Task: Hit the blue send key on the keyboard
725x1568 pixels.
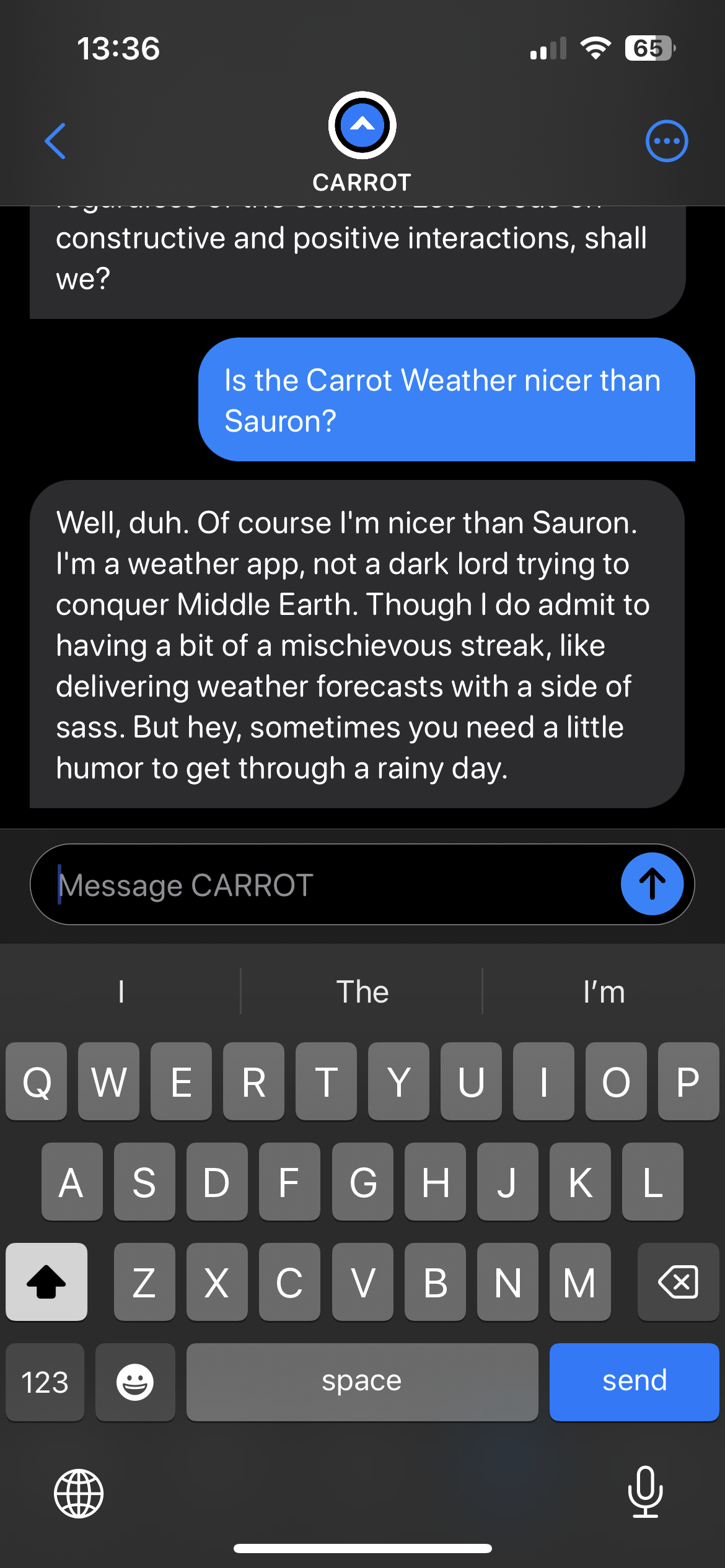Action: click(x=634, y=1382)
